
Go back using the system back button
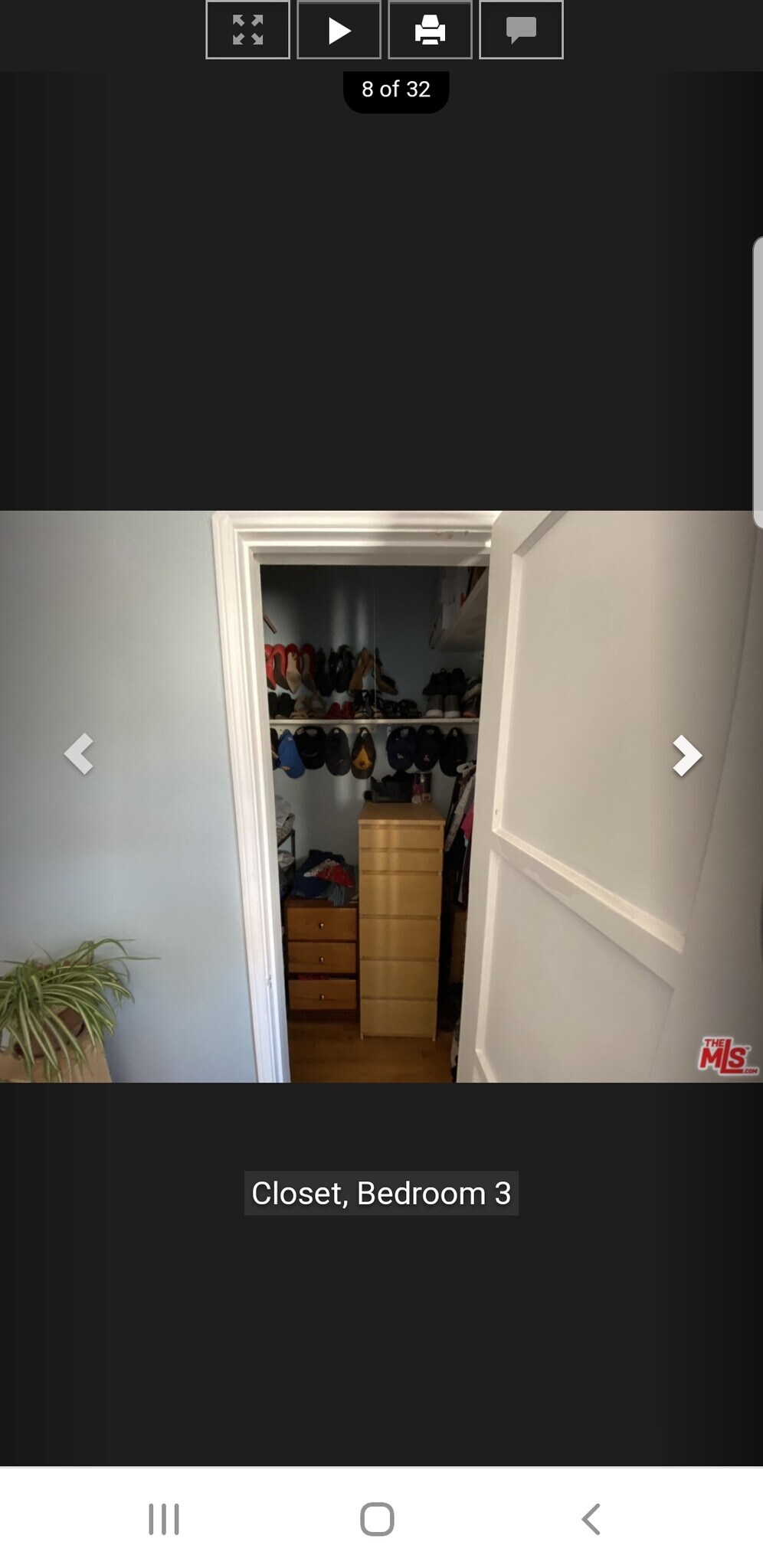[591, 1519]
